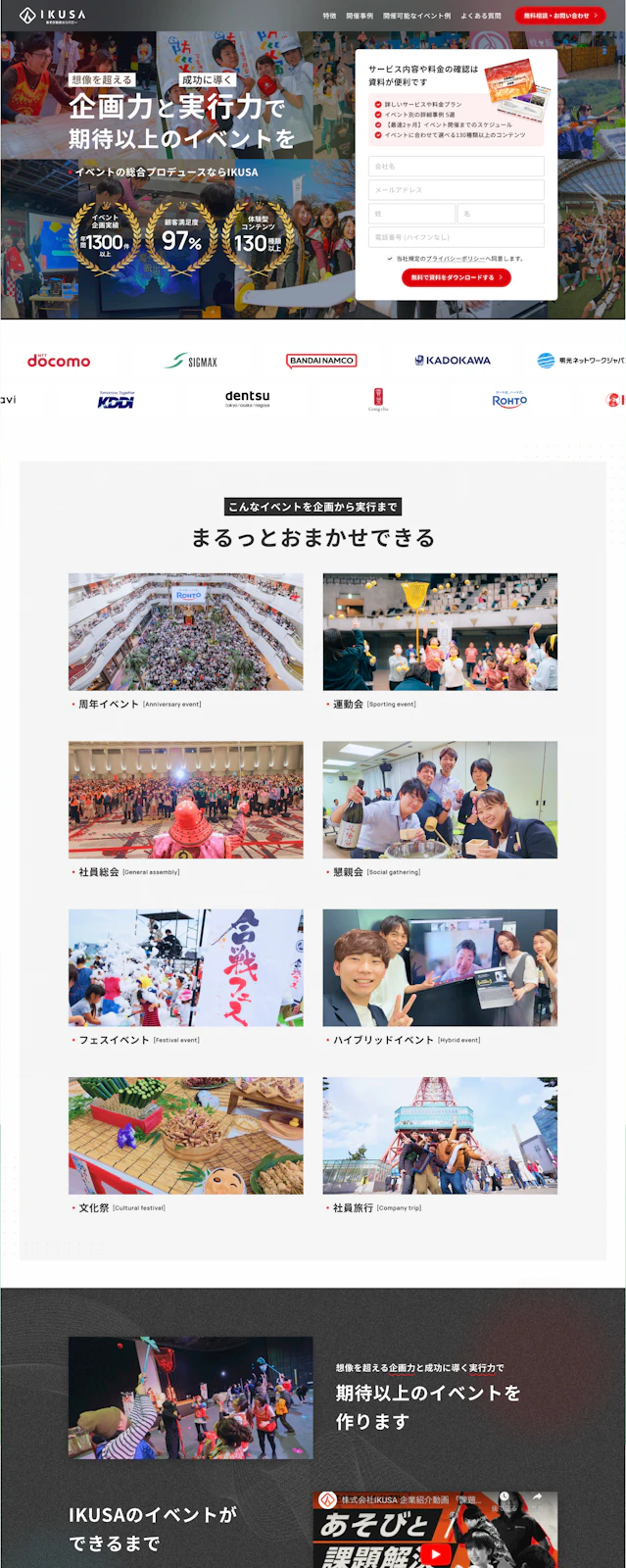This screenshot has height=1568, width=626.
Task: Open the よくある質問 nav link
Action: pyautogui.click(x=480, y=16)
